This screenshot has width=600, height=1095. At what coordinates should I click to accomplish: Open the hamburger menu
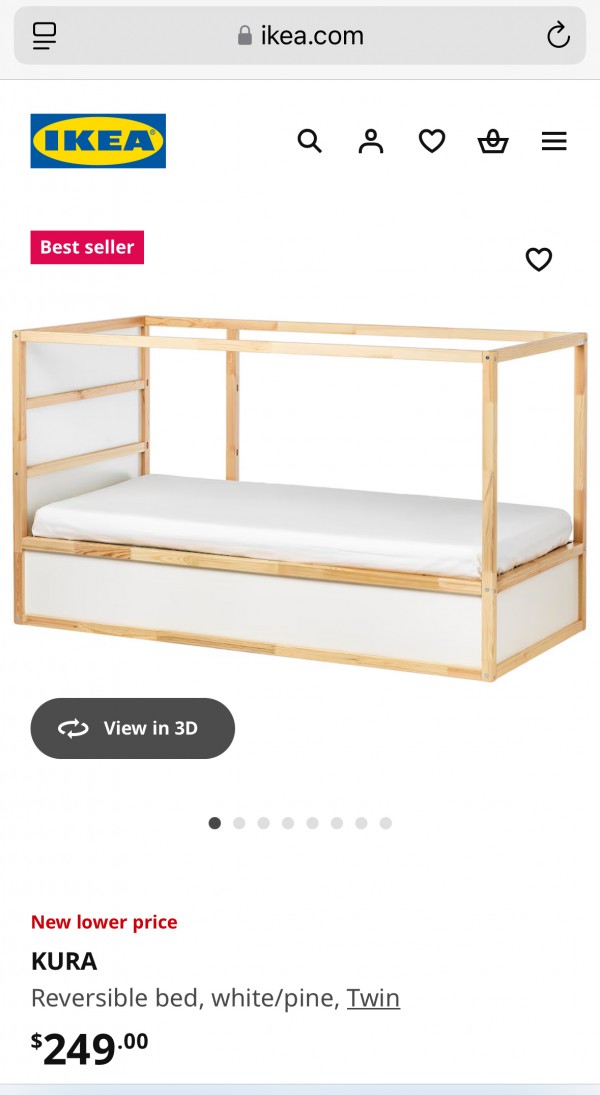click(554, 141)
